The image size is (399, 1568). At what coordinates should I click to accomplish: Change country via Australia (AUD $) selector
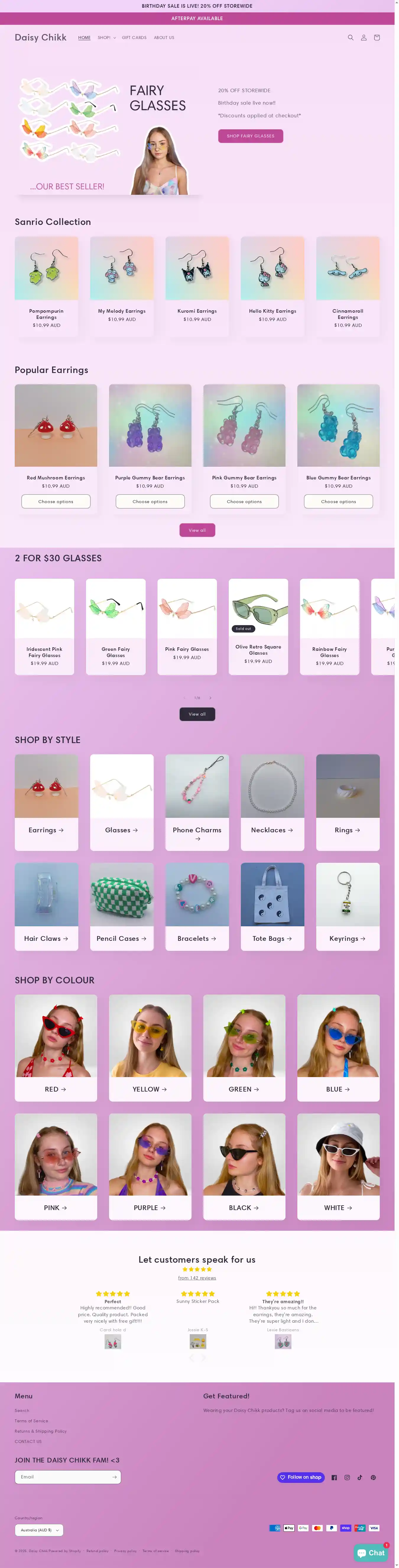[x=39, y=1530]
